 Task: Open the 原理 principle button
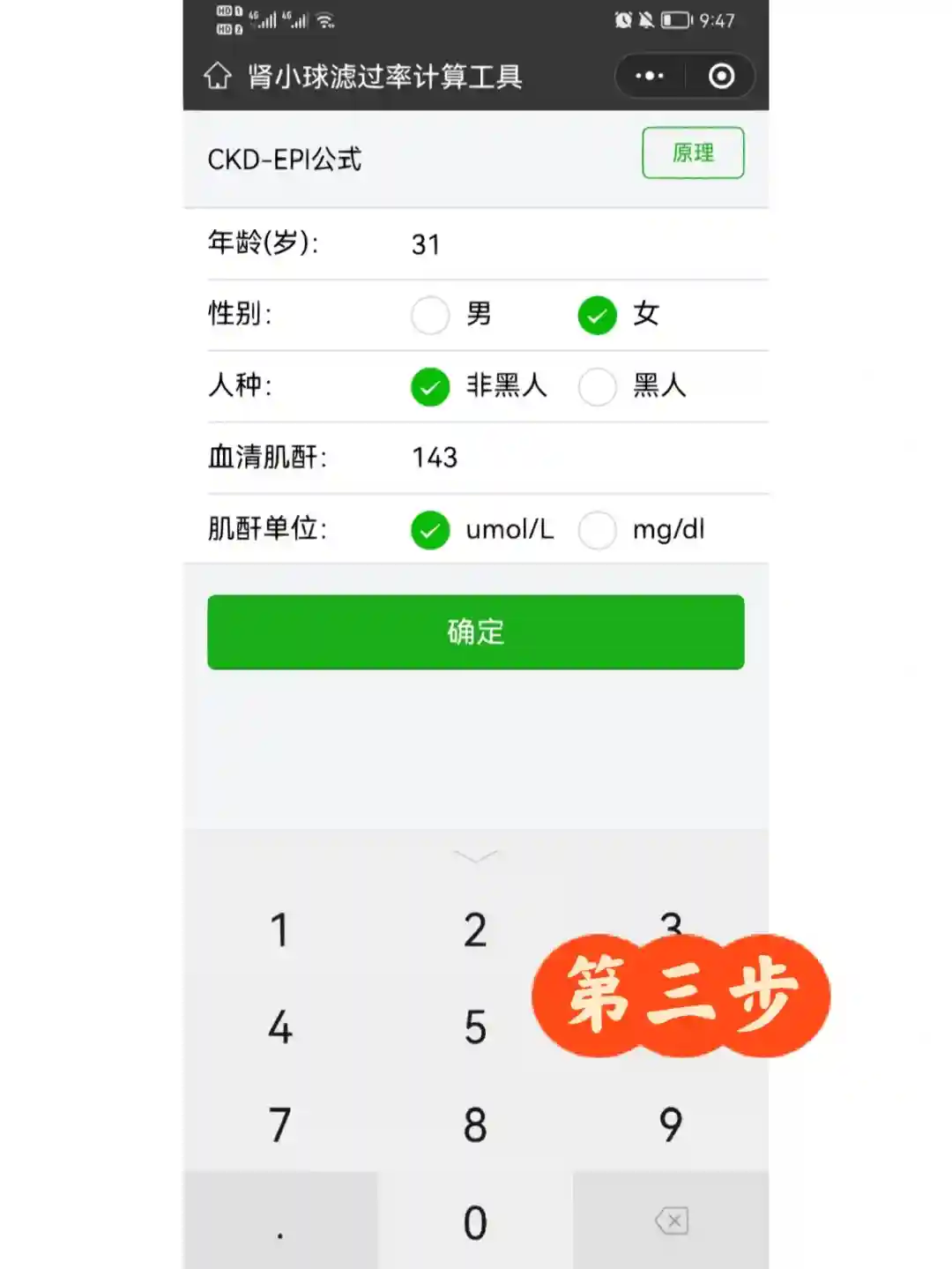693,153
